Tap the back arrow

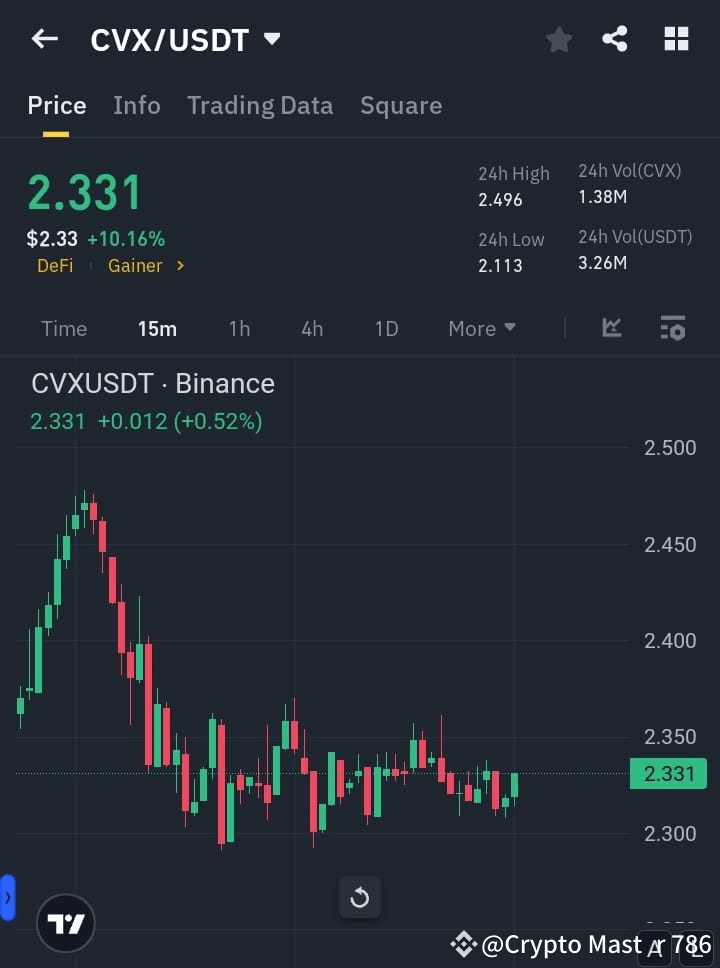44,39
